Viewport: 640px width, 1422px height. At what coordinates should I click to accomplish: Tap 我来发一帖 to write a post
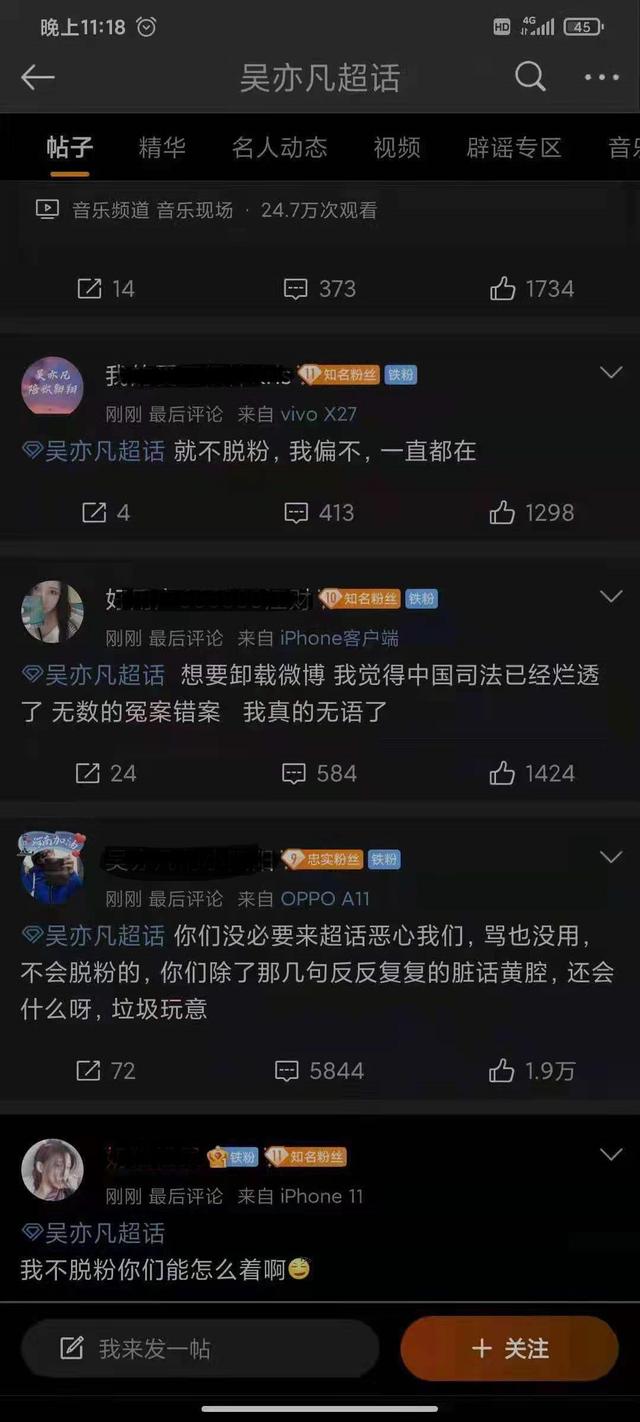coord(200,1348)
